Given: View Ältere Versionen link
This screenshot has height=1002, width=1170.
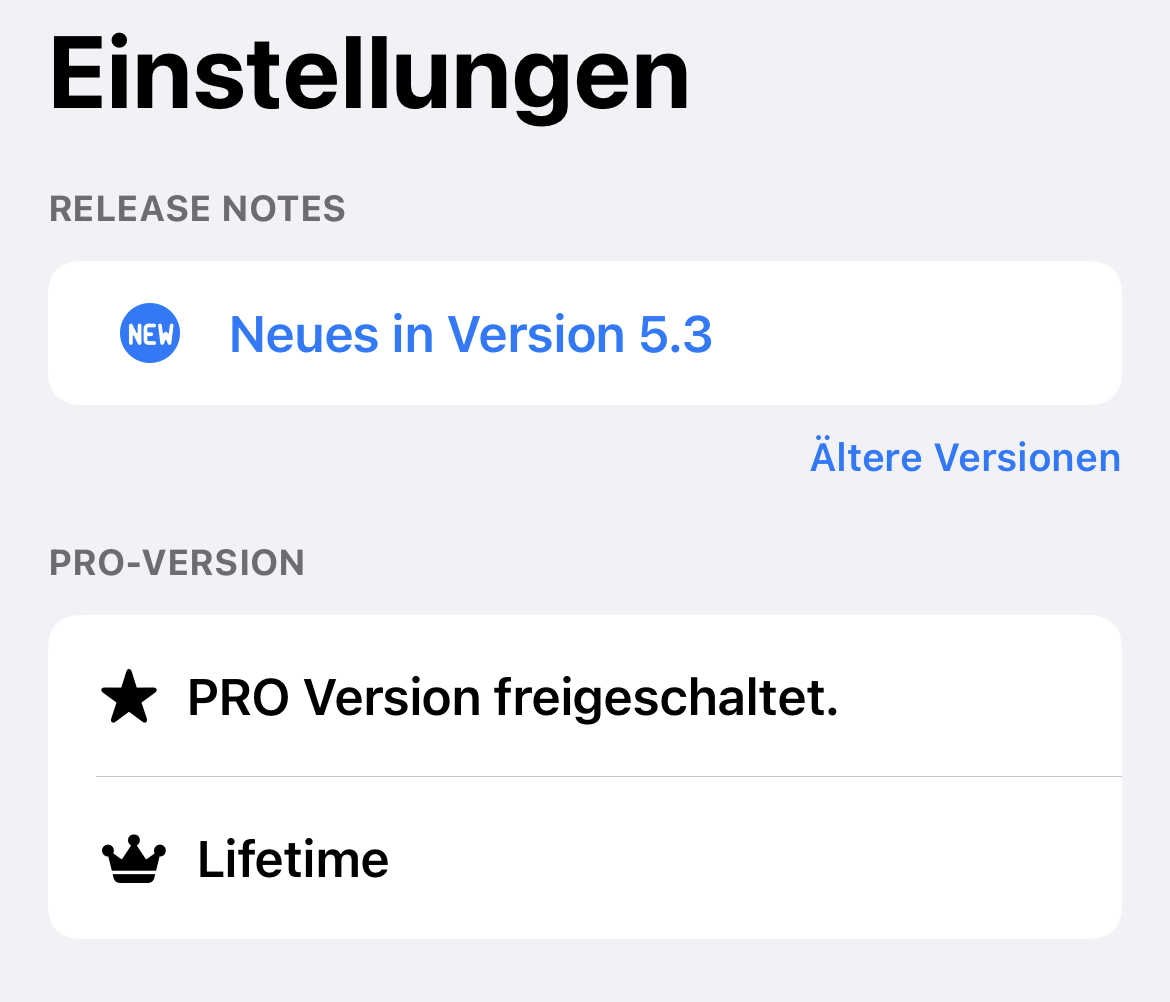Looking at the screenshot, I should pyautogui.click(x=964, y=458).
